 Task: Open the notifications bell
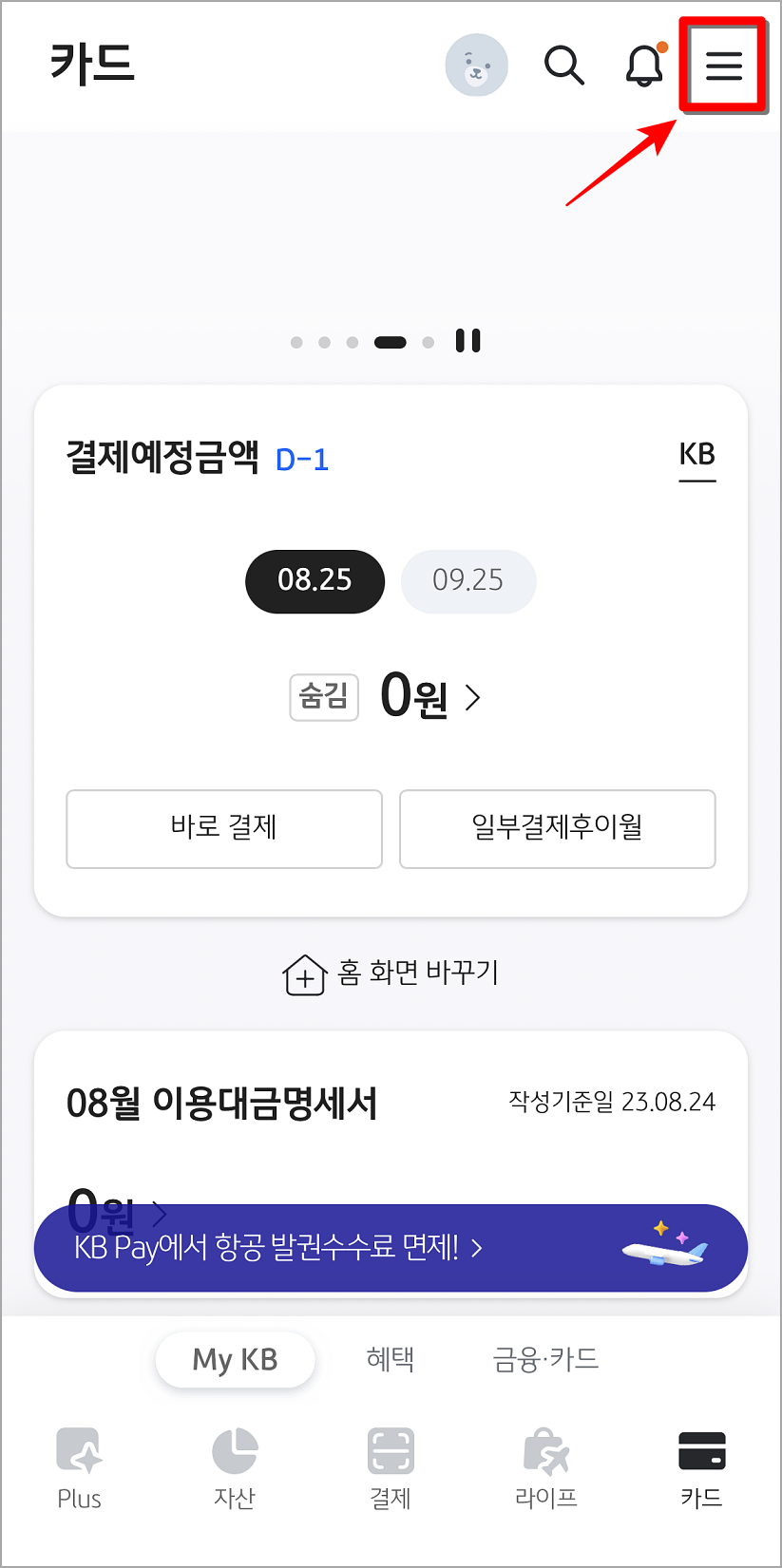point(644,65)
